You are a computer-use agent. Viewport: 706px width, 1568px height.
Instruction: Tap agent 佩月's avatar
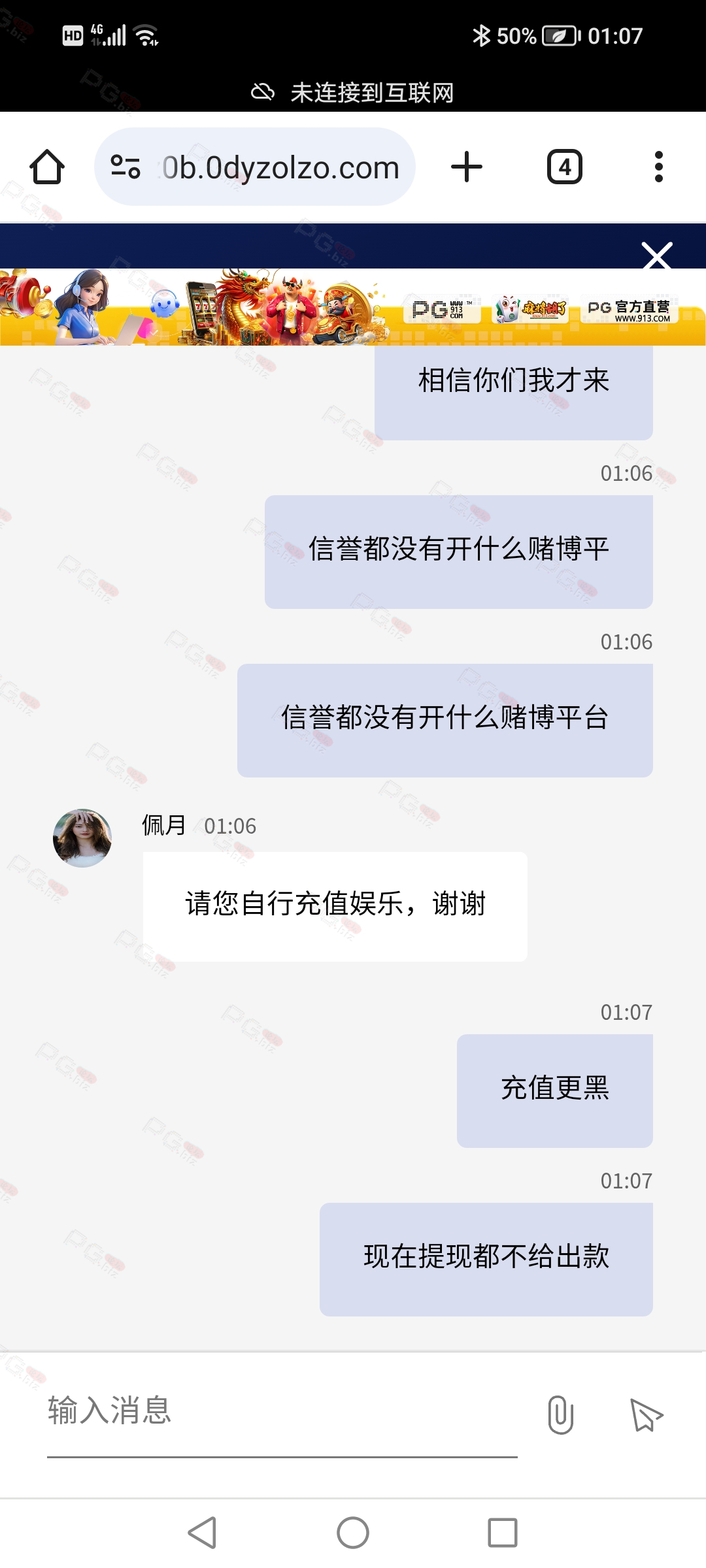pos(82,838)
